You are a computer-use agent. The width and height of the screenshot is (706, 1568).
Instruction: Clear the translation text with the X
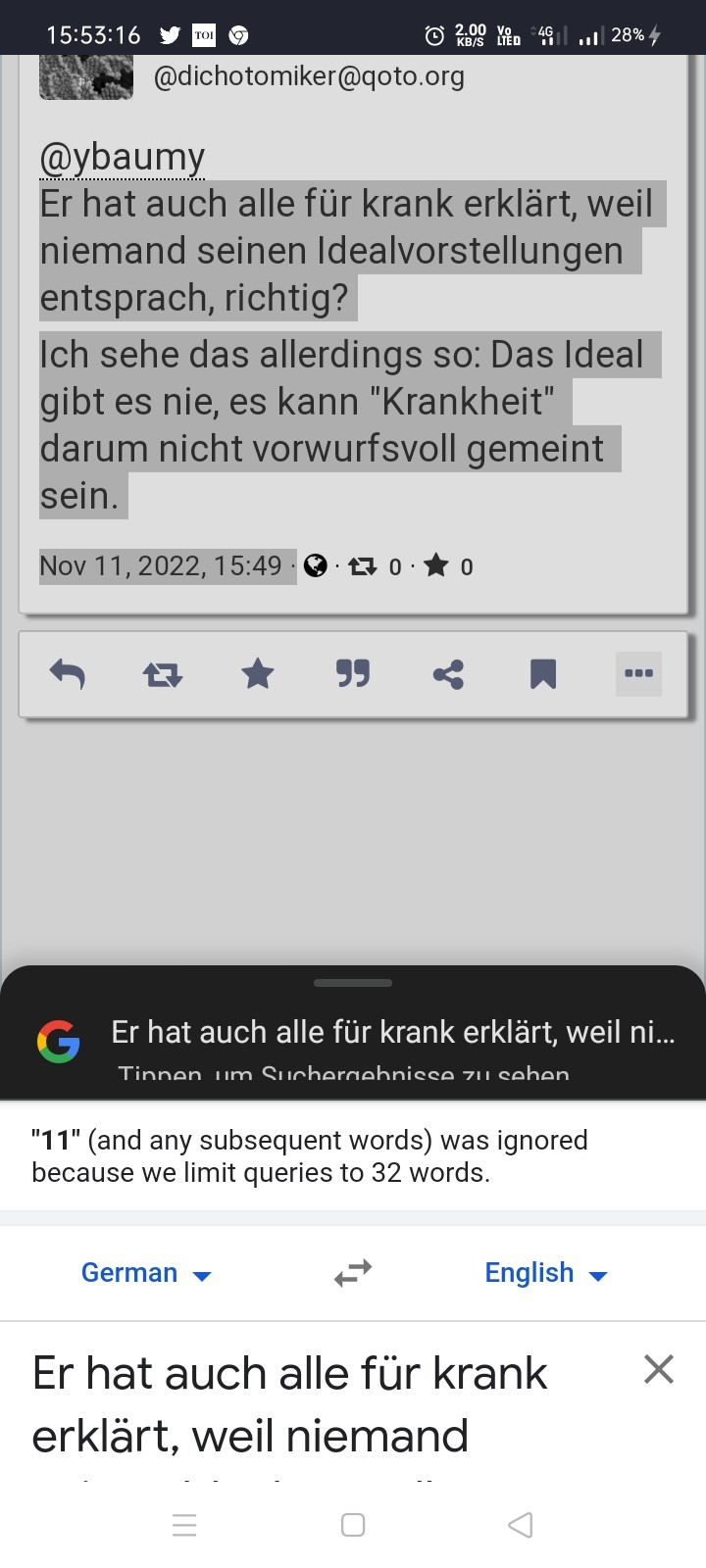click(x=659, y=1369)
